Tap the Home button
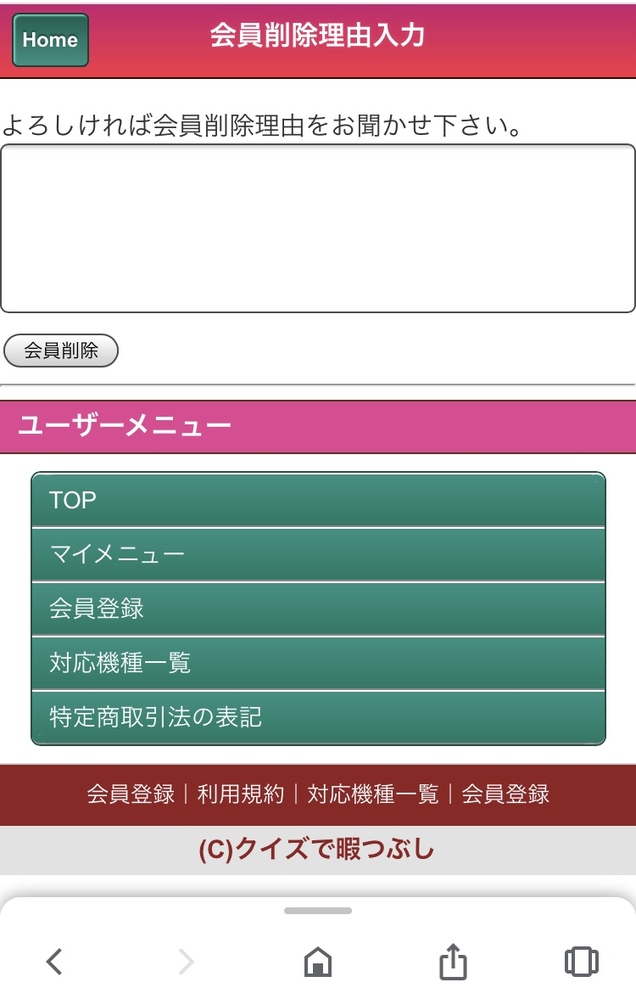This screenshot has height=999, width=636. tap(50, 40)
